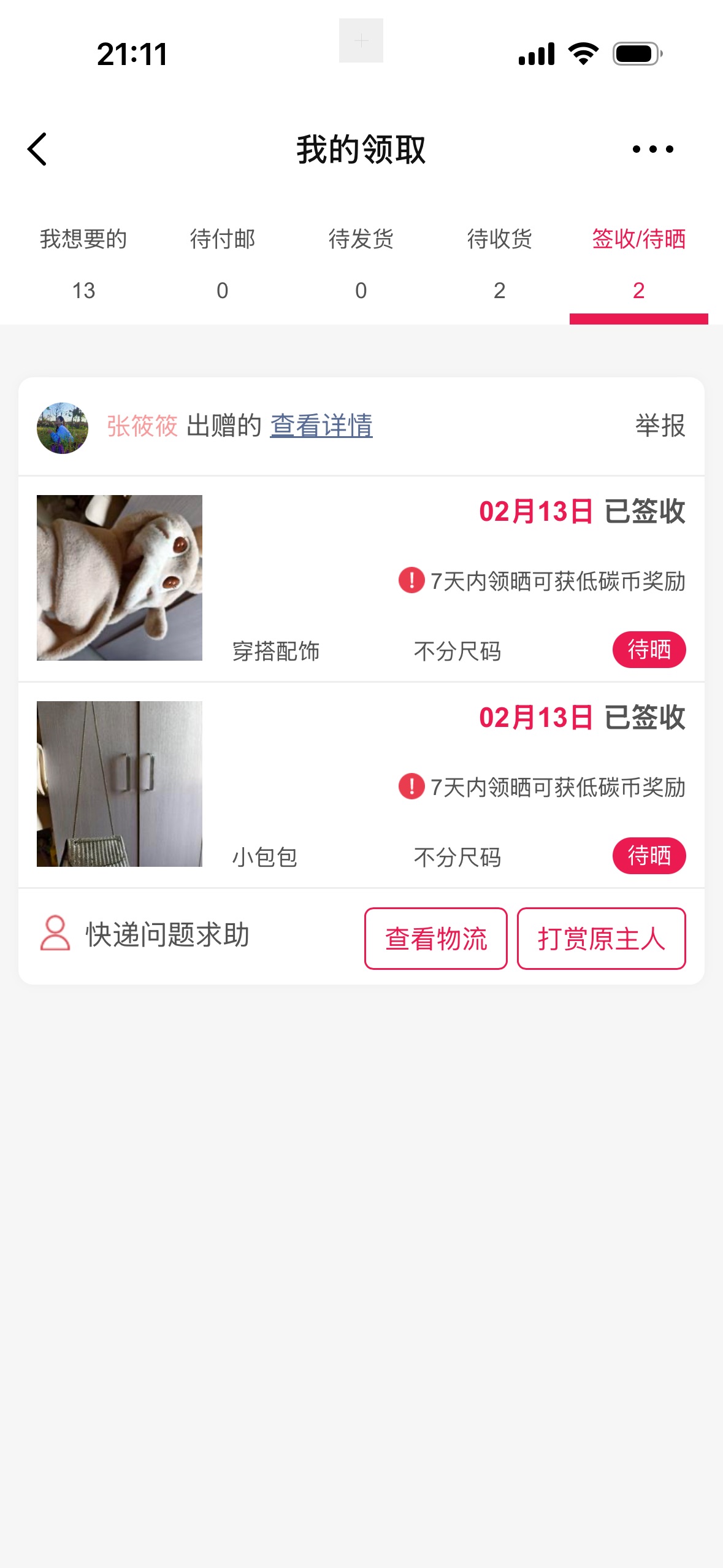Switch to the 我想要的 tab

click(x=83, y=263)
